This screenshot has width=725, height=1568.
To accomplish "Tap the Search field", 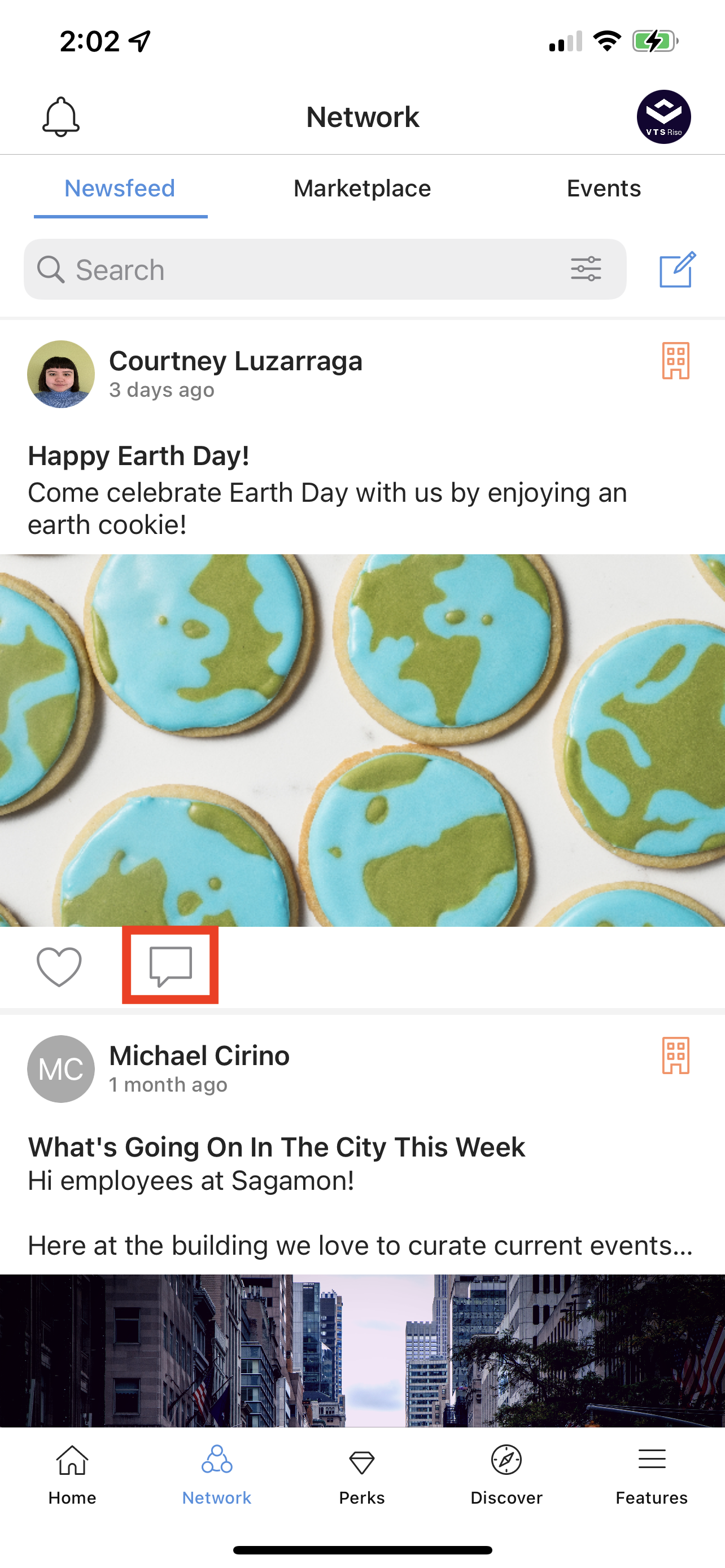I will (292, 270).
